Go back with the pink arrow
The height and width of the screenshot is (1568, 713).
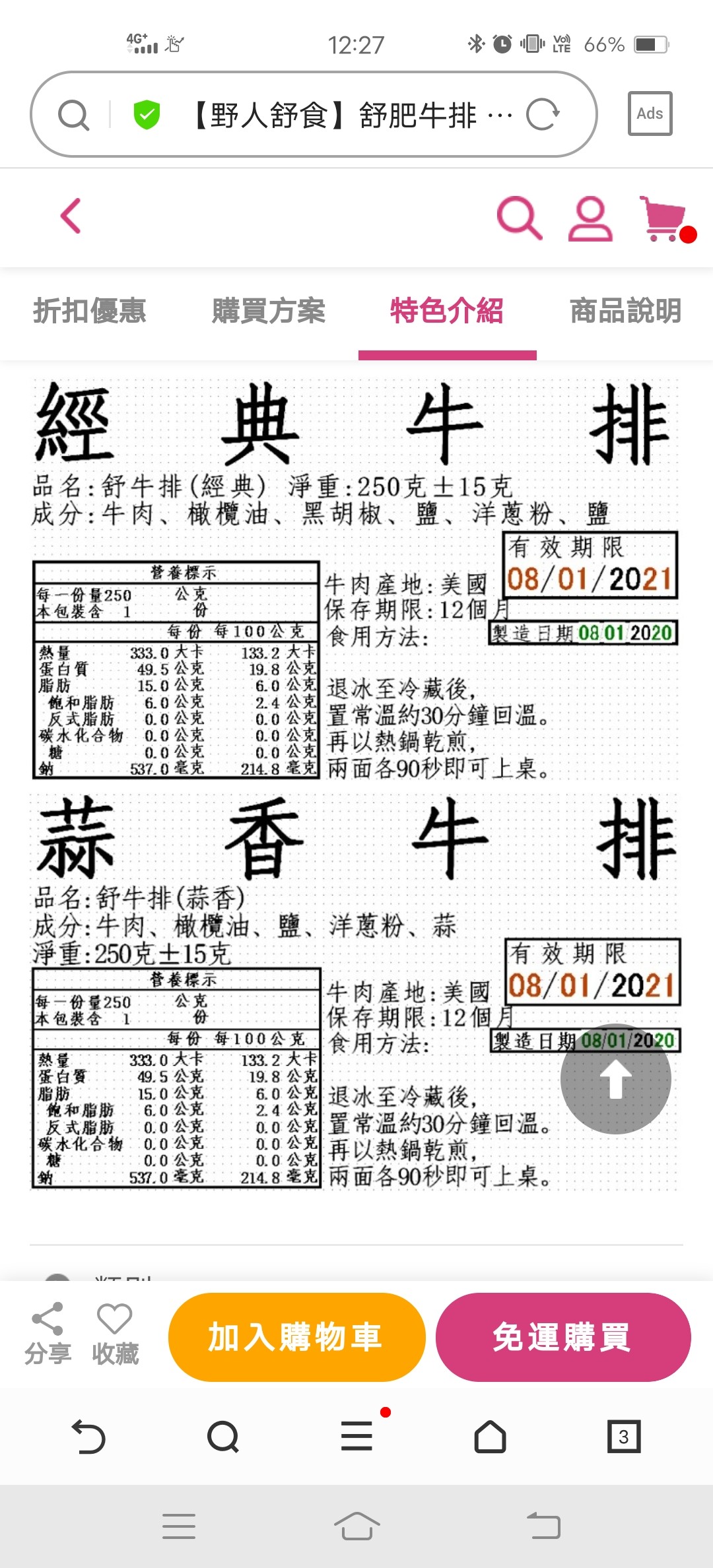(71, 216)
